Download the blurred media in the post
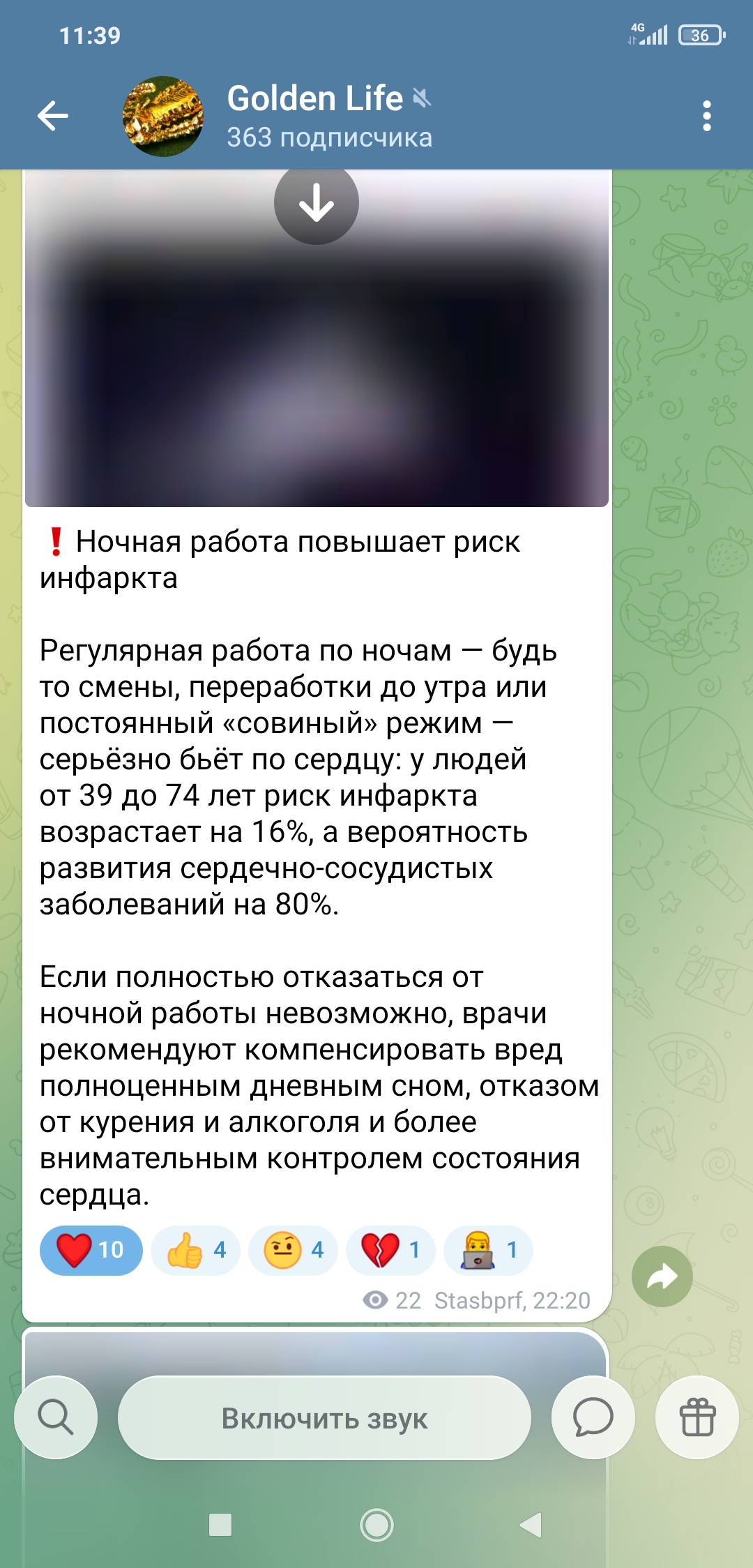This screenshot has height=1568, width=753. pyautogui.click(x=316, y=203)
